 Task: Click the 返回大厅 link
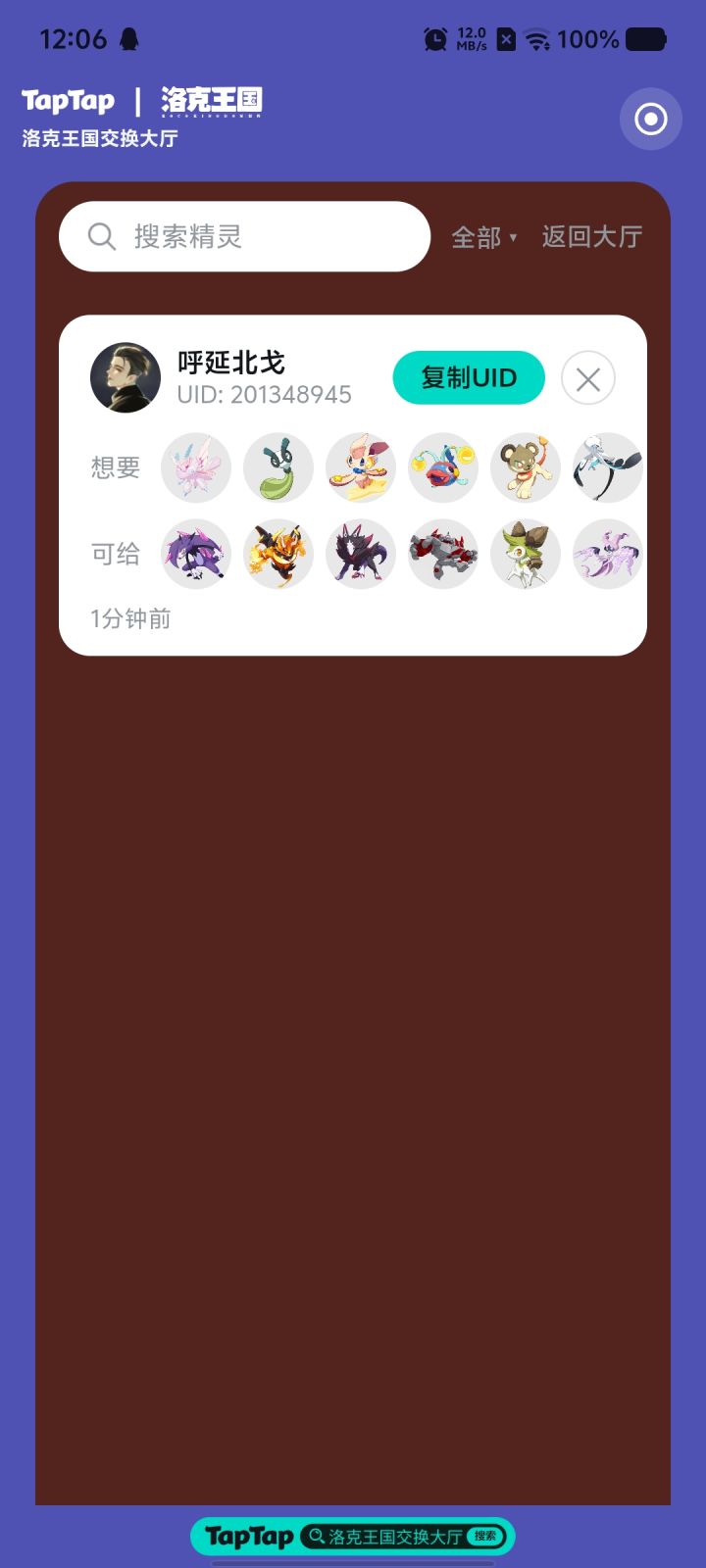pyautogui.click(x=590, y=236)
